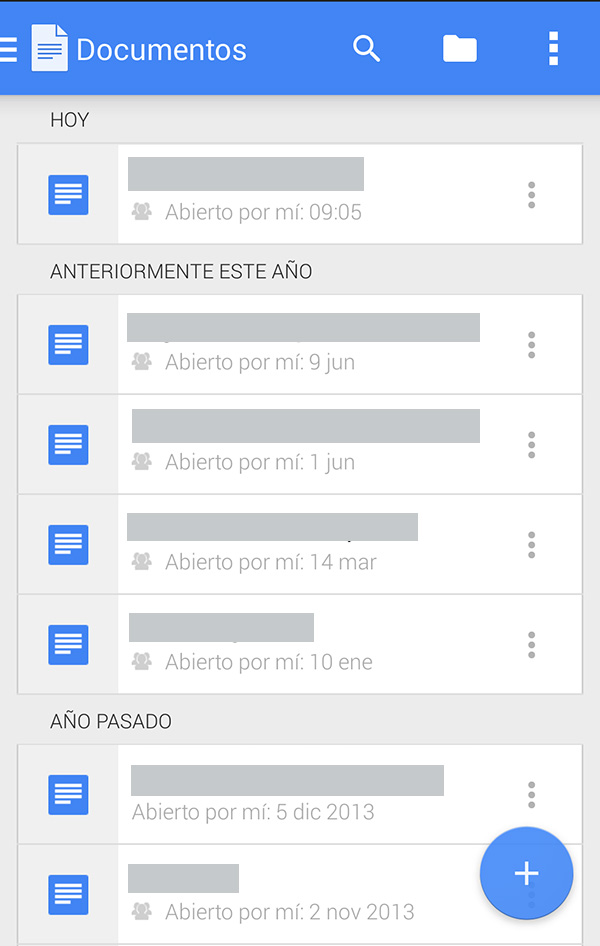600x946 pixels.
Task: Open the folder browser icon
Action: click(459, 49)
